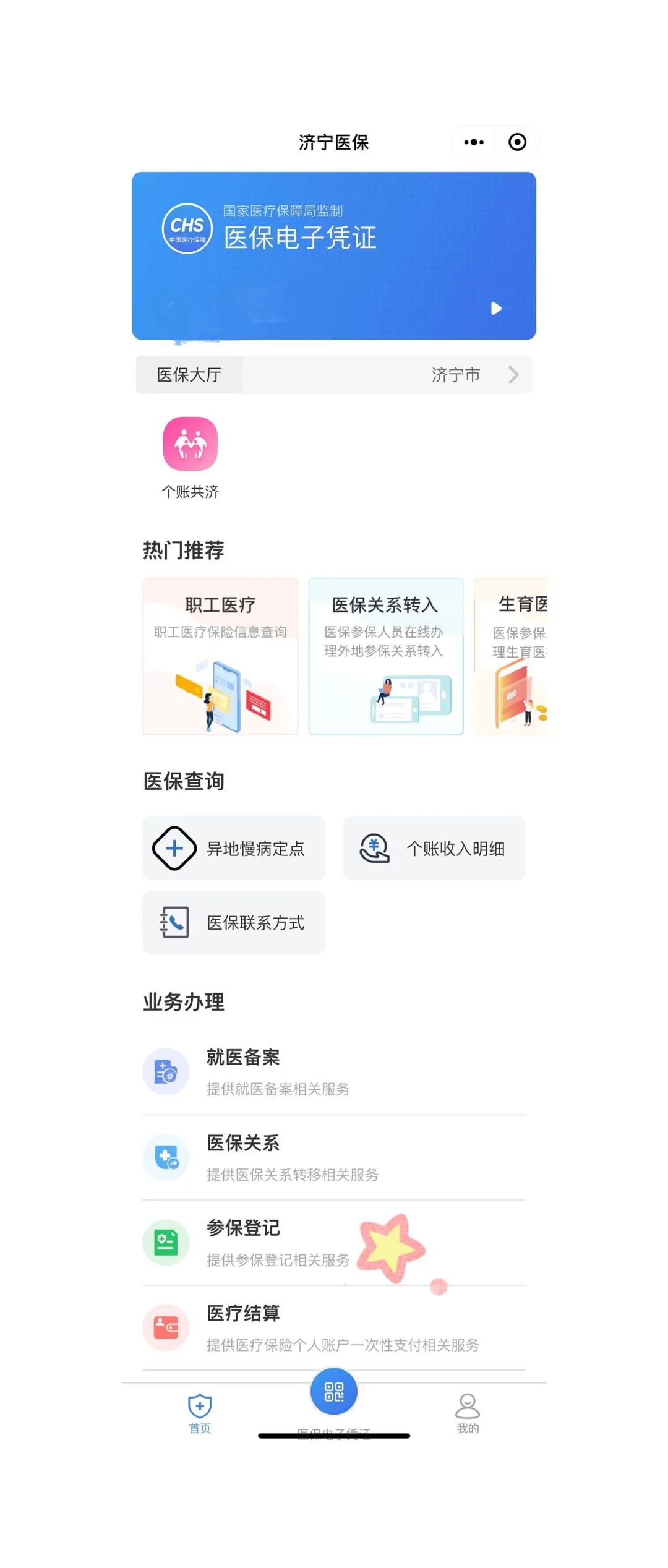Switch to the 我的 tab
The width and height of the screenshot is (668, 1568).
(x=468, y=1413)
